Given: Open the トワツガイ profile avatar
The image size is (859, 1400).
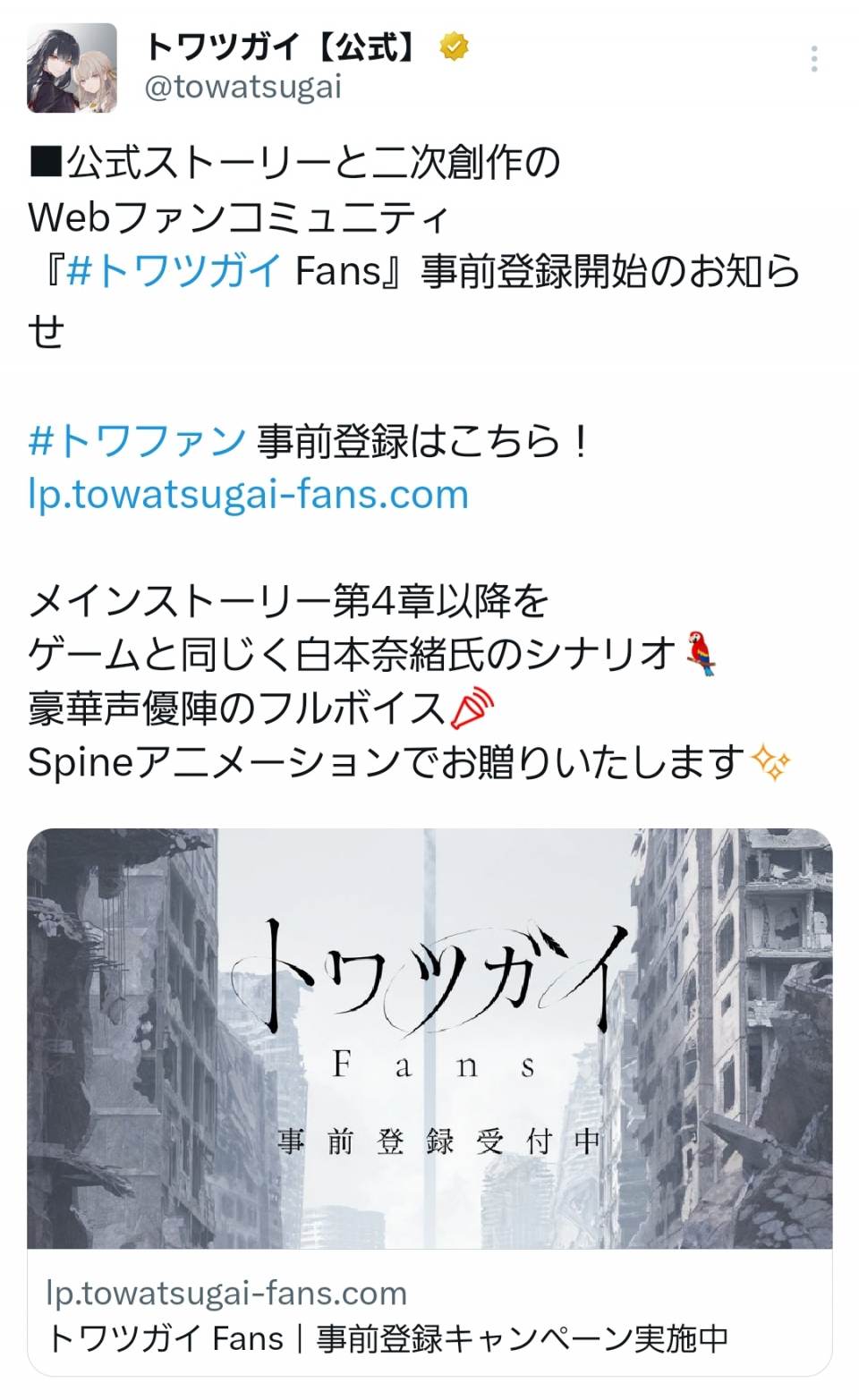Looking at the screenshot, I should tap(72, 68).
